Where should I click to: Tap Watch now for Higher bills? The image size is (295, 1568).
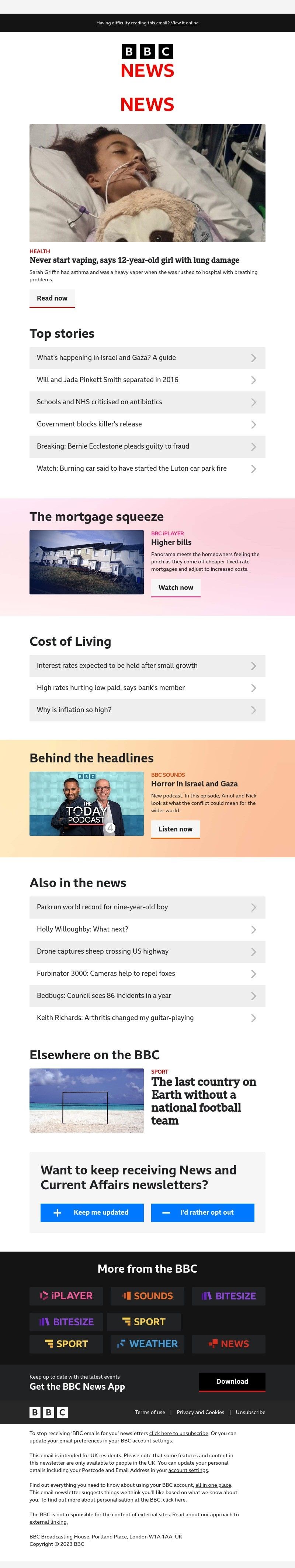pos(175,587)
